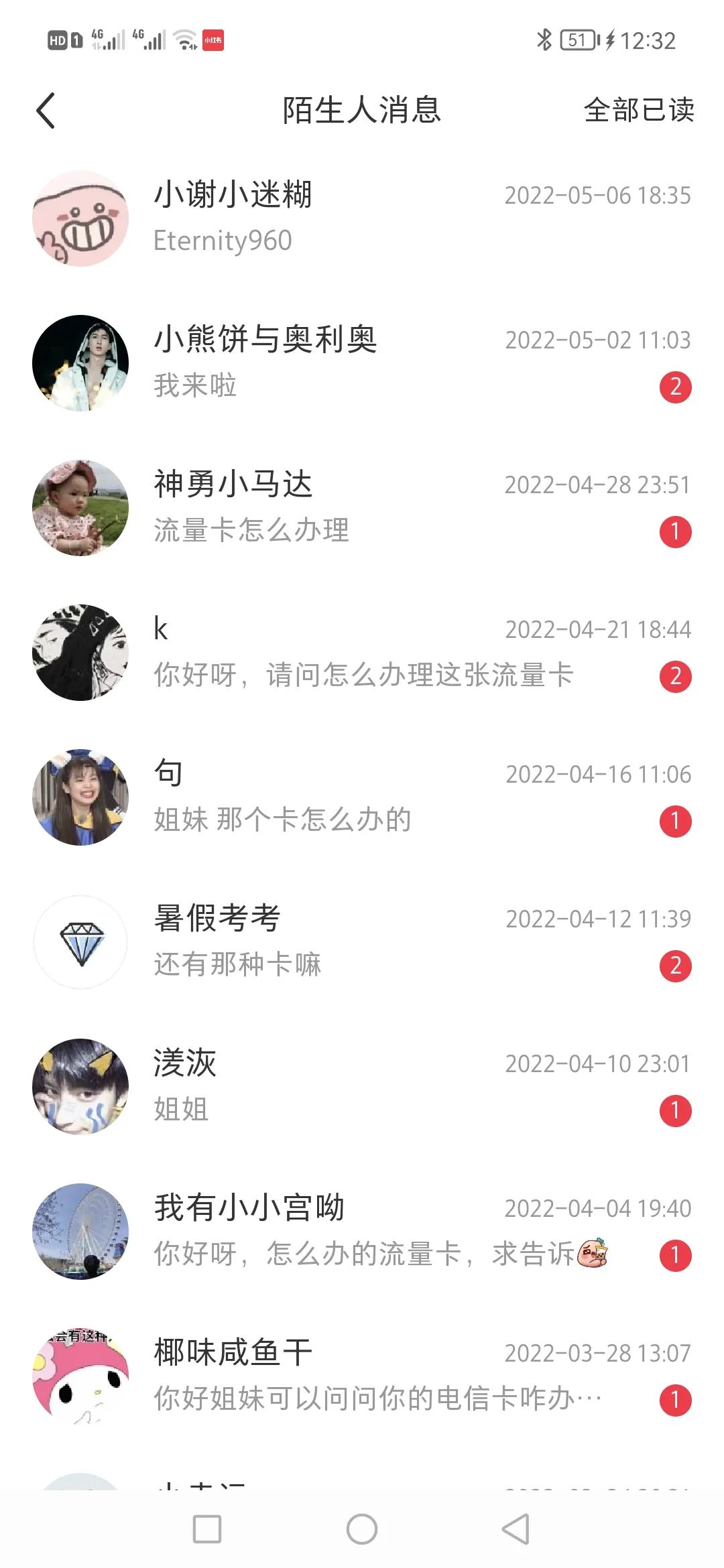This screenshot has width=724, height=1568.
Task: Read the message from 句
Action: [362, 797]
